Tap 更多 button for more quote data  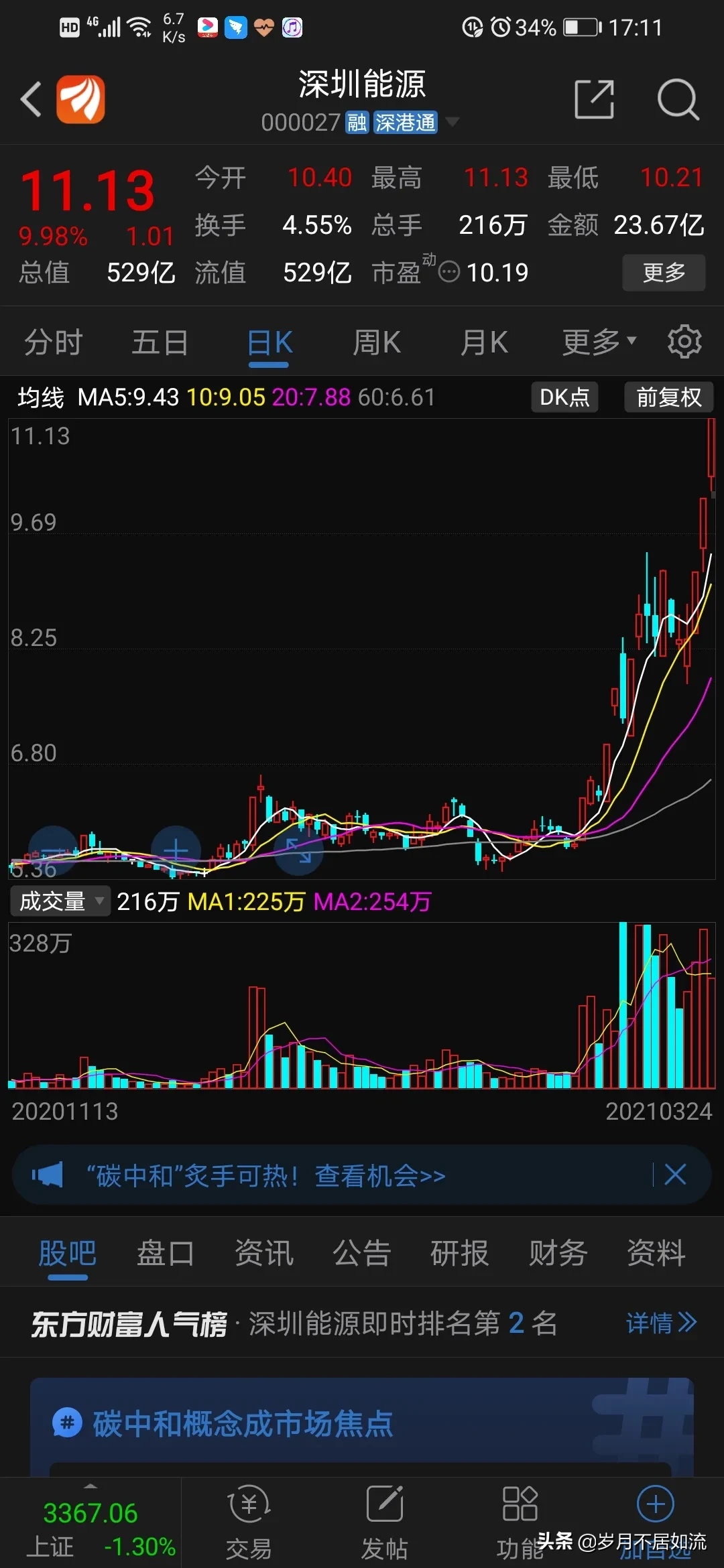pyautogui.click(x=664, y=272)
